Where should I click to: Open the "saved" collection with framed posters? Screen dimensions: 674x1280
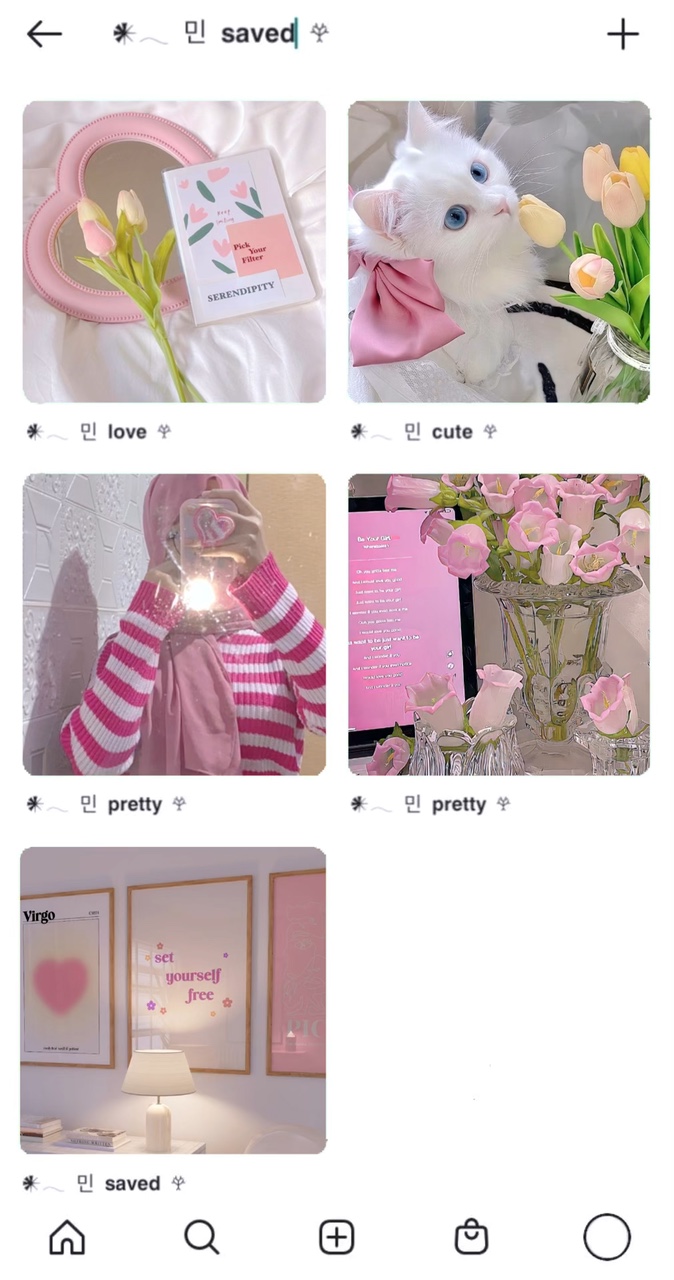pos(174,1000)
